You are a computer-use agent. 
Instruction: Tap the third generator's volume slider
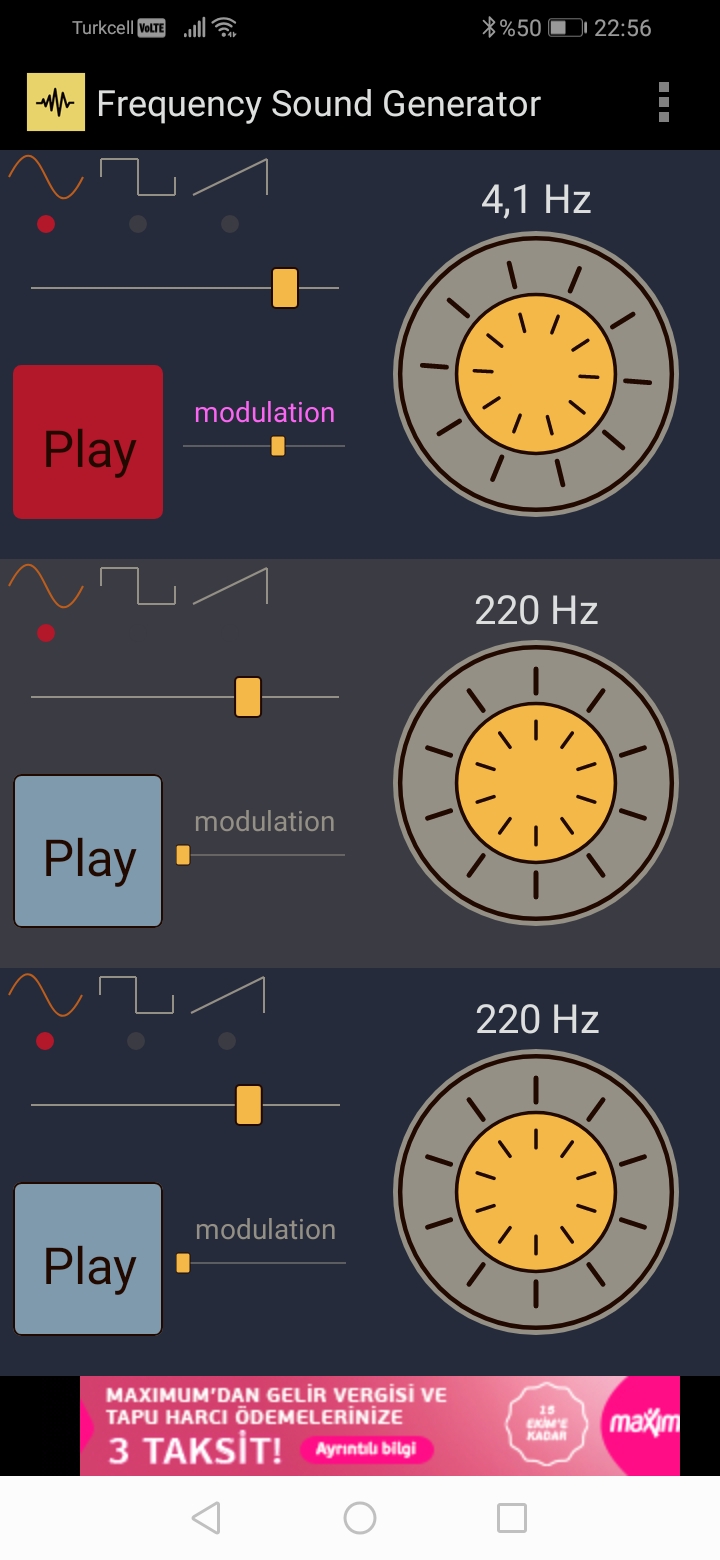[x=248, y=1105]
